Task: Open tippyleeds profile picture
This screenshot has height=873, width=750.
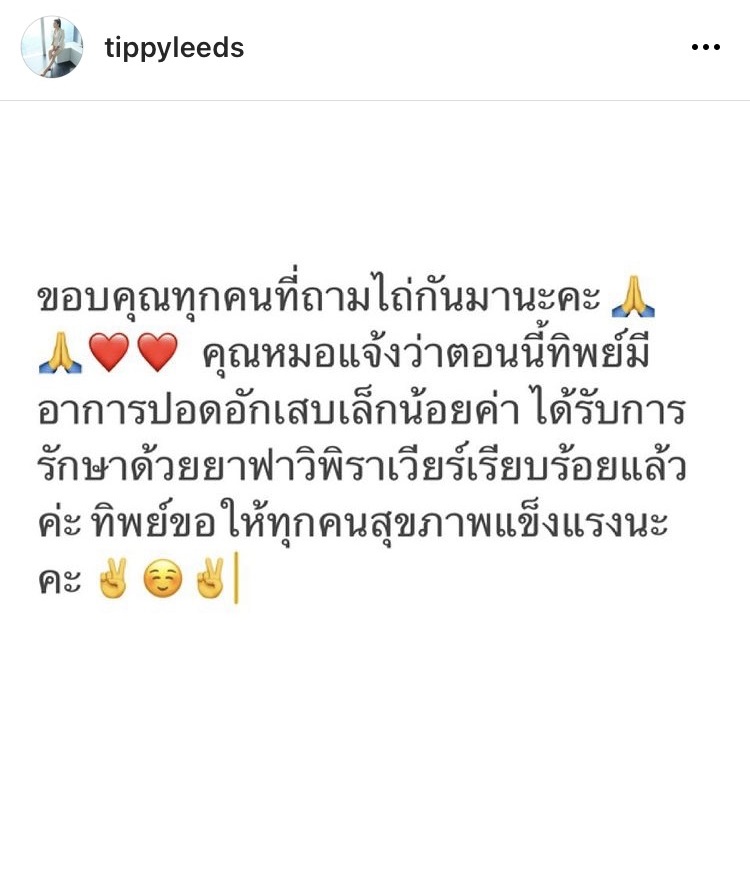Action: click(52, 48)
